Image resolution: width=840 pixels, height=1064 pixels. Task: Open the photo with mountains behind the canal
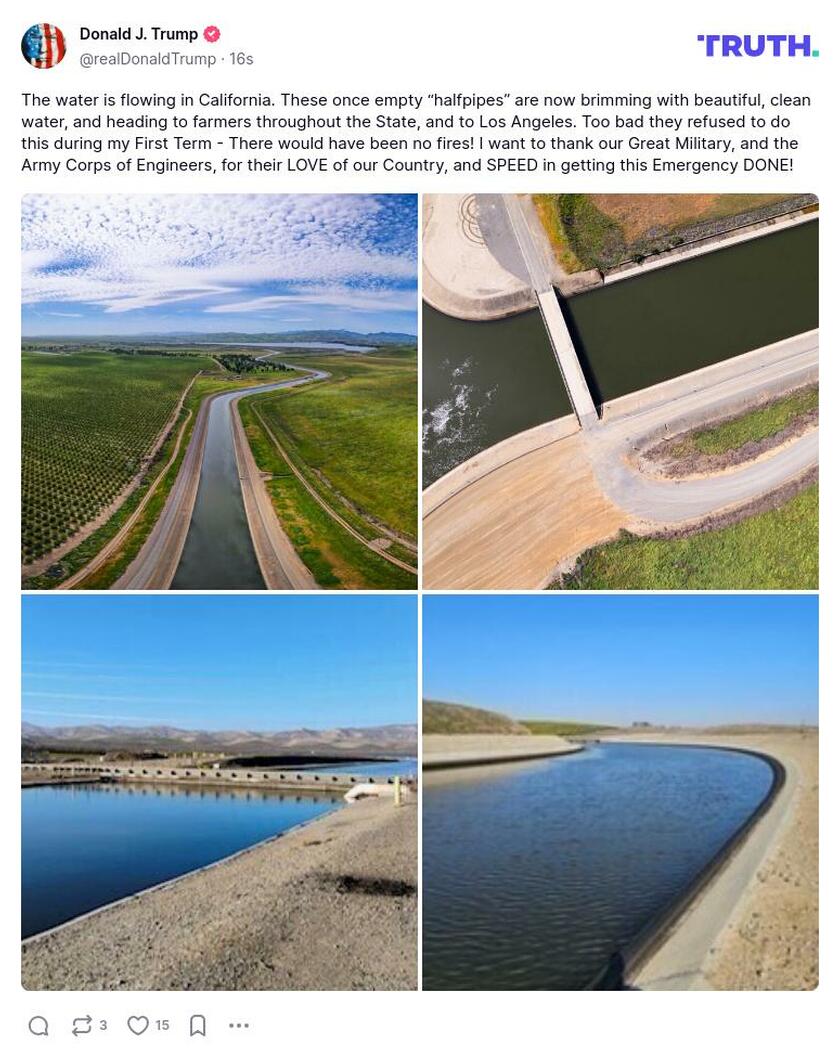tap(219, 792)
